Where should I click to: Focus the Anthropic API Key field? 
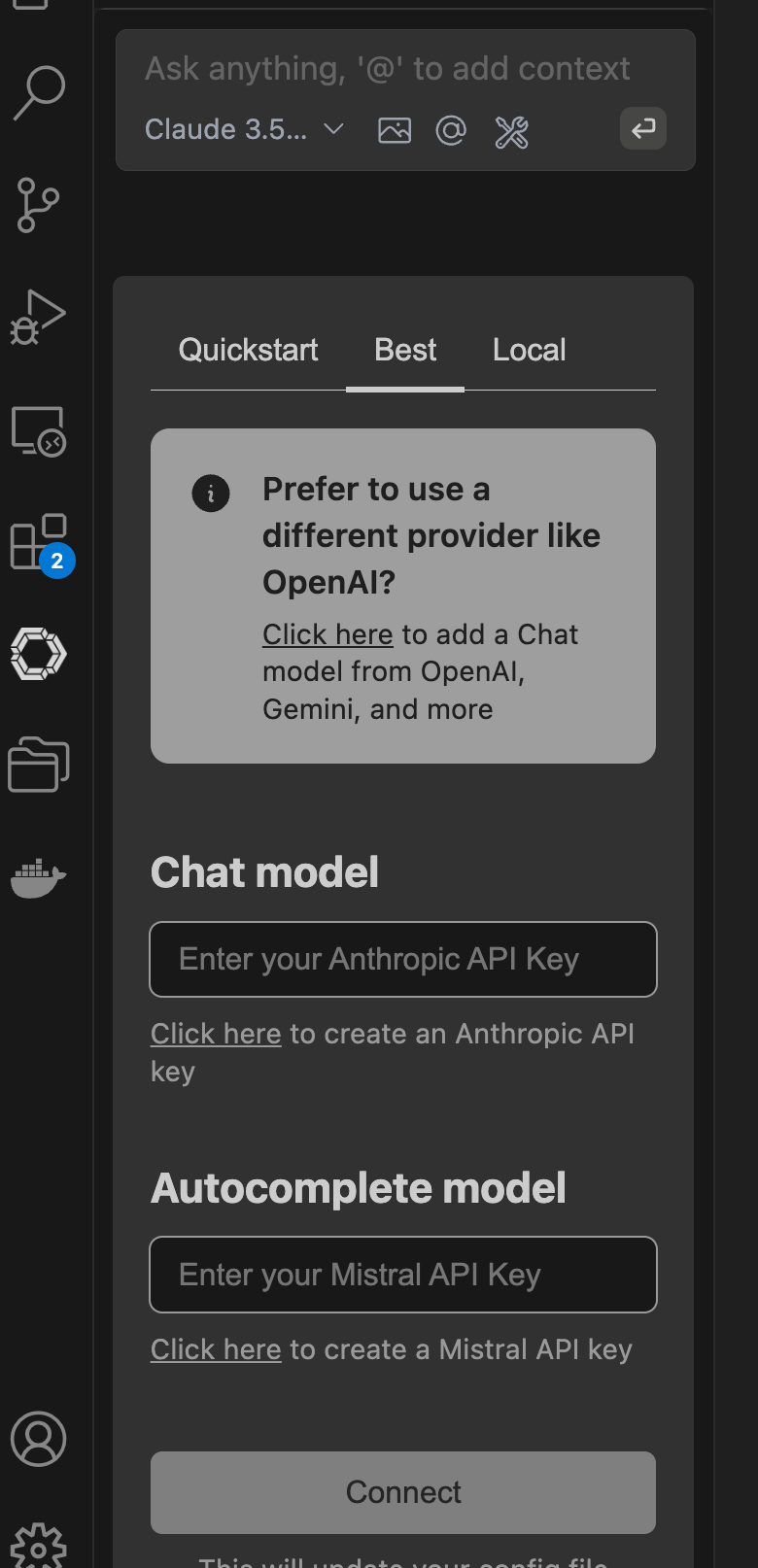click(403, 959)
